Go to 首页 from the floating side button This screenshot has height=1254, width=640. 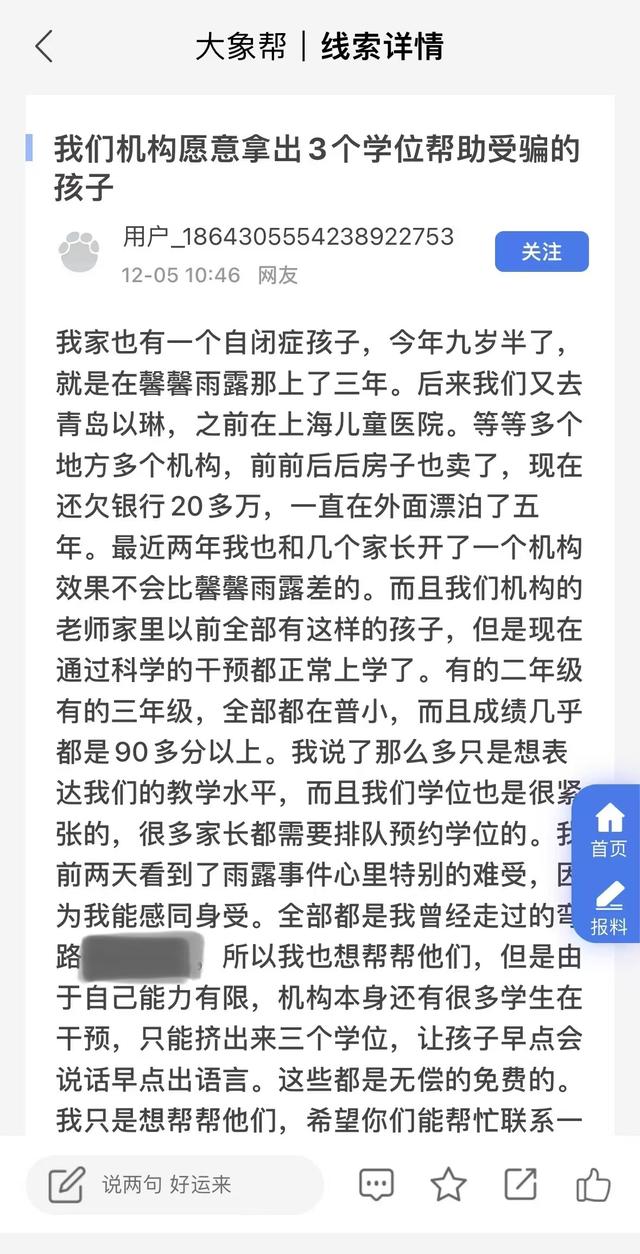pyautogui.click(x=609, y=828)
